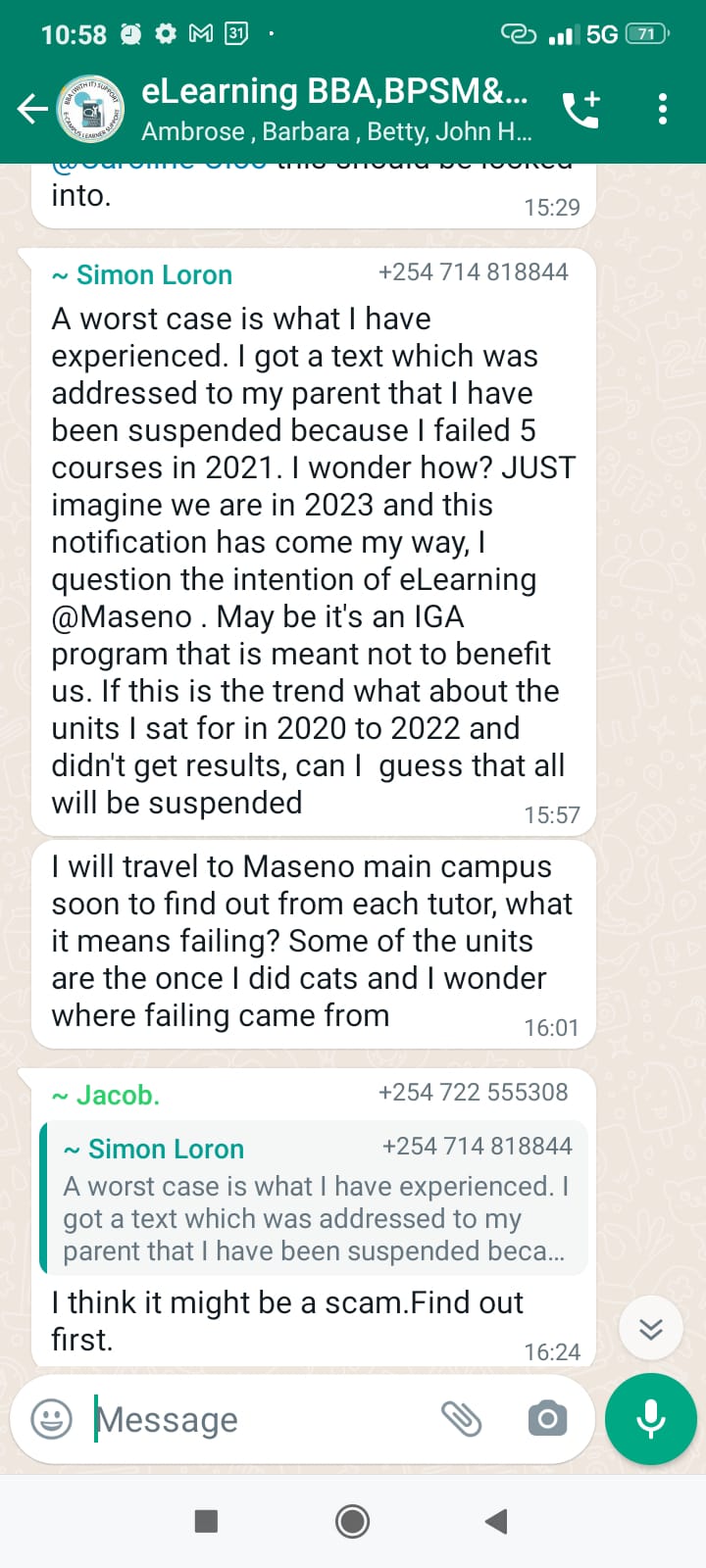This screenshot has width=706, height=1568.
Task: Open the three-dot overflow menu
Action: pyautogui.click(x=663, y=109)
